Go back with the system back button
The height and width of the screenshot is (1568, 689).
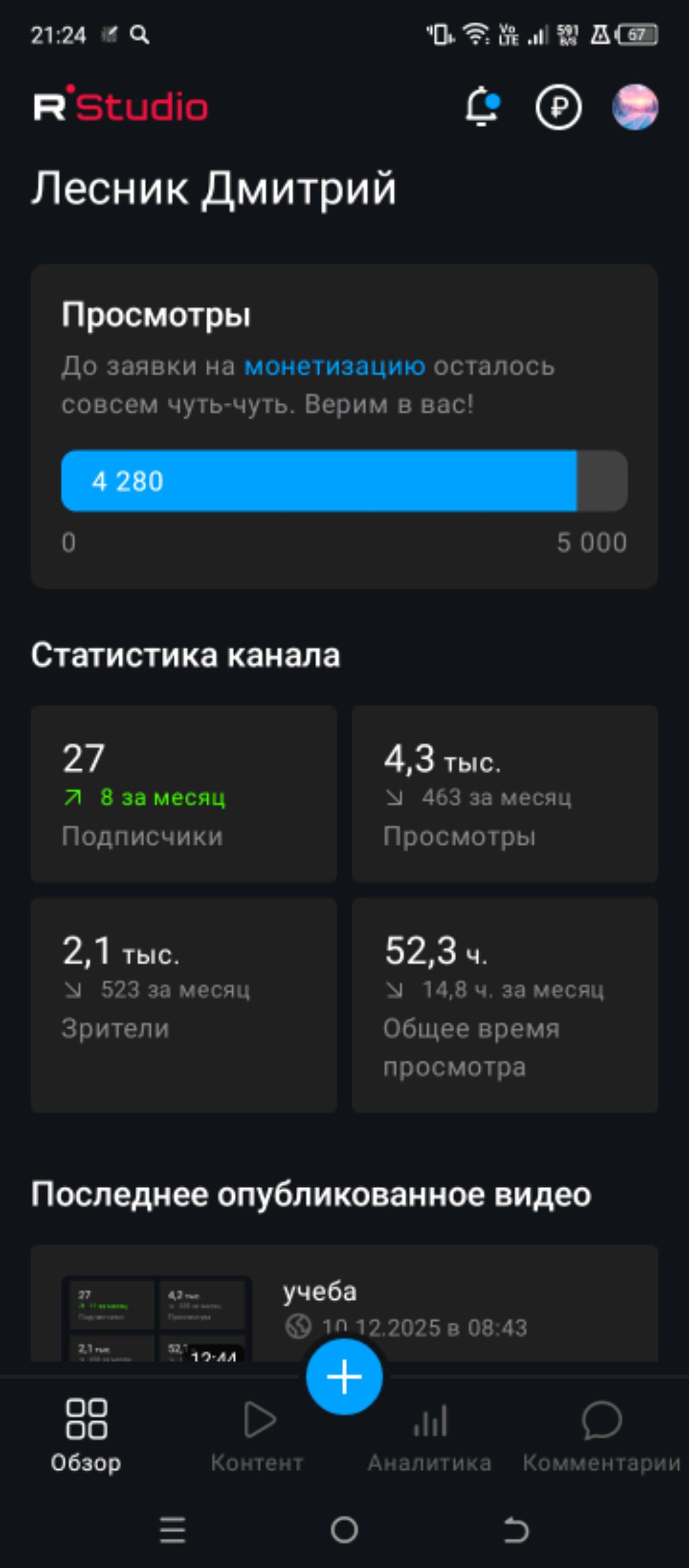click(516, 1530)
